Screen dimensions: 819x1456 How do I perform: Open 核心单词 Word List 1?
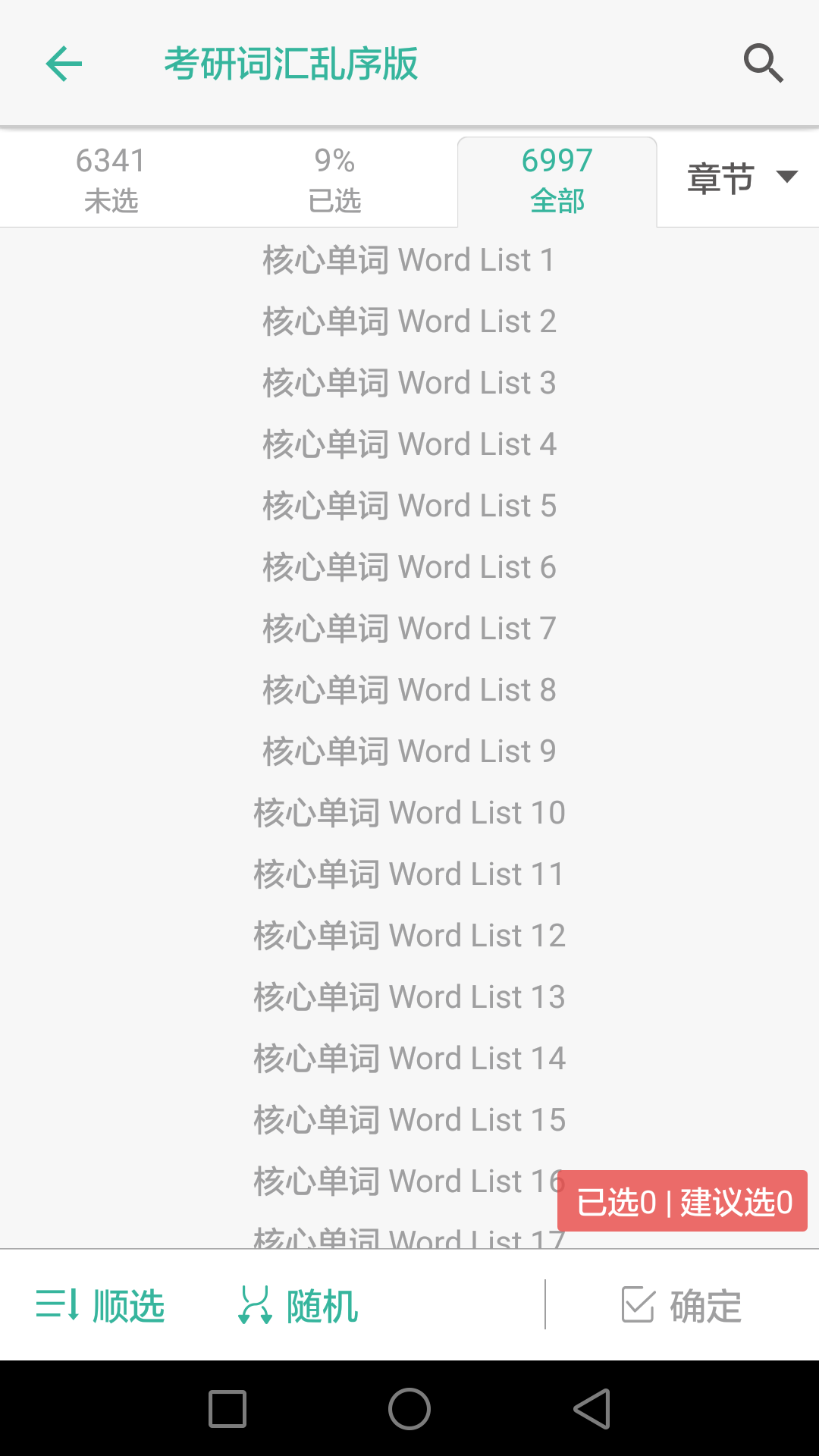tap(409, 260)
